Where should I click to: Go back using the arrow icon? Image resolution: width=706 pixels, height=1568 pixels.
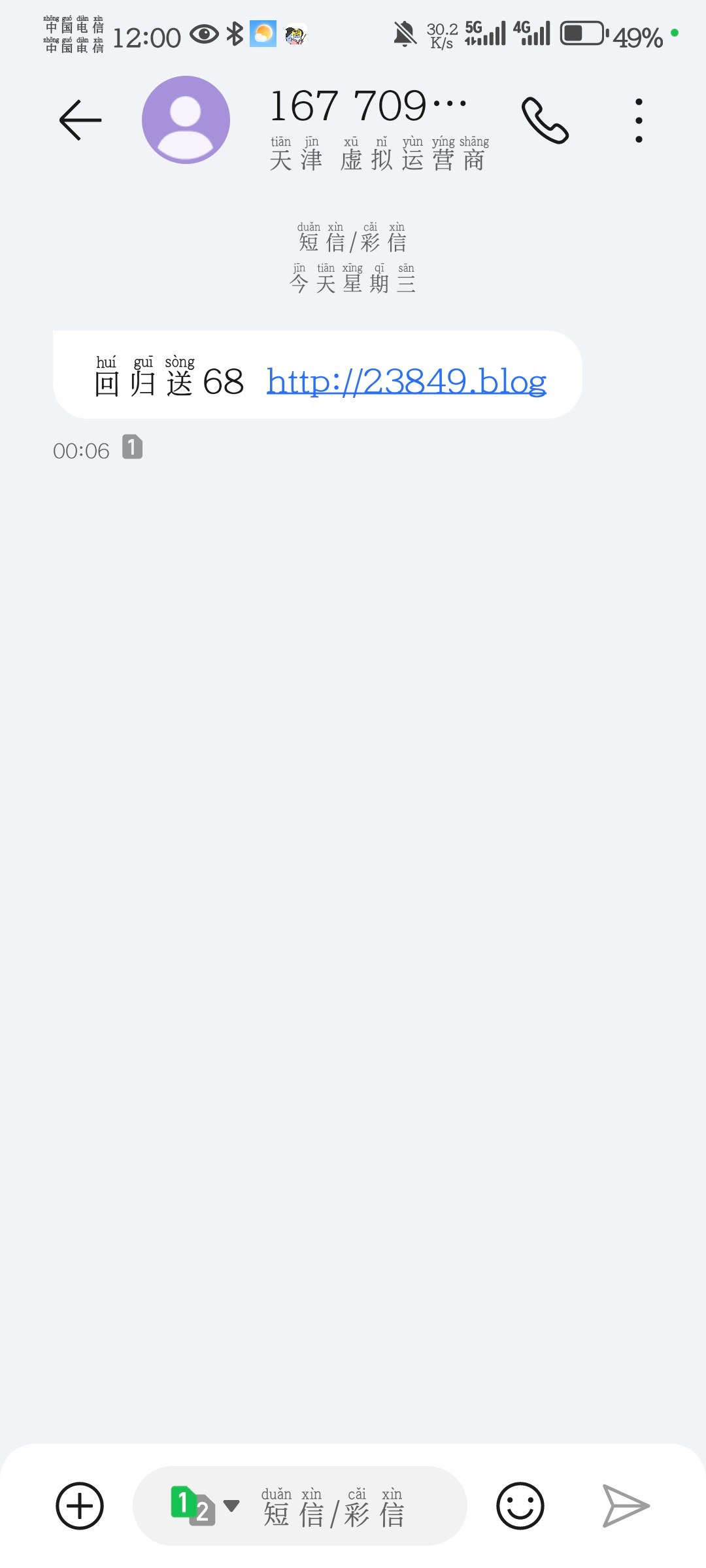point(80,120)
